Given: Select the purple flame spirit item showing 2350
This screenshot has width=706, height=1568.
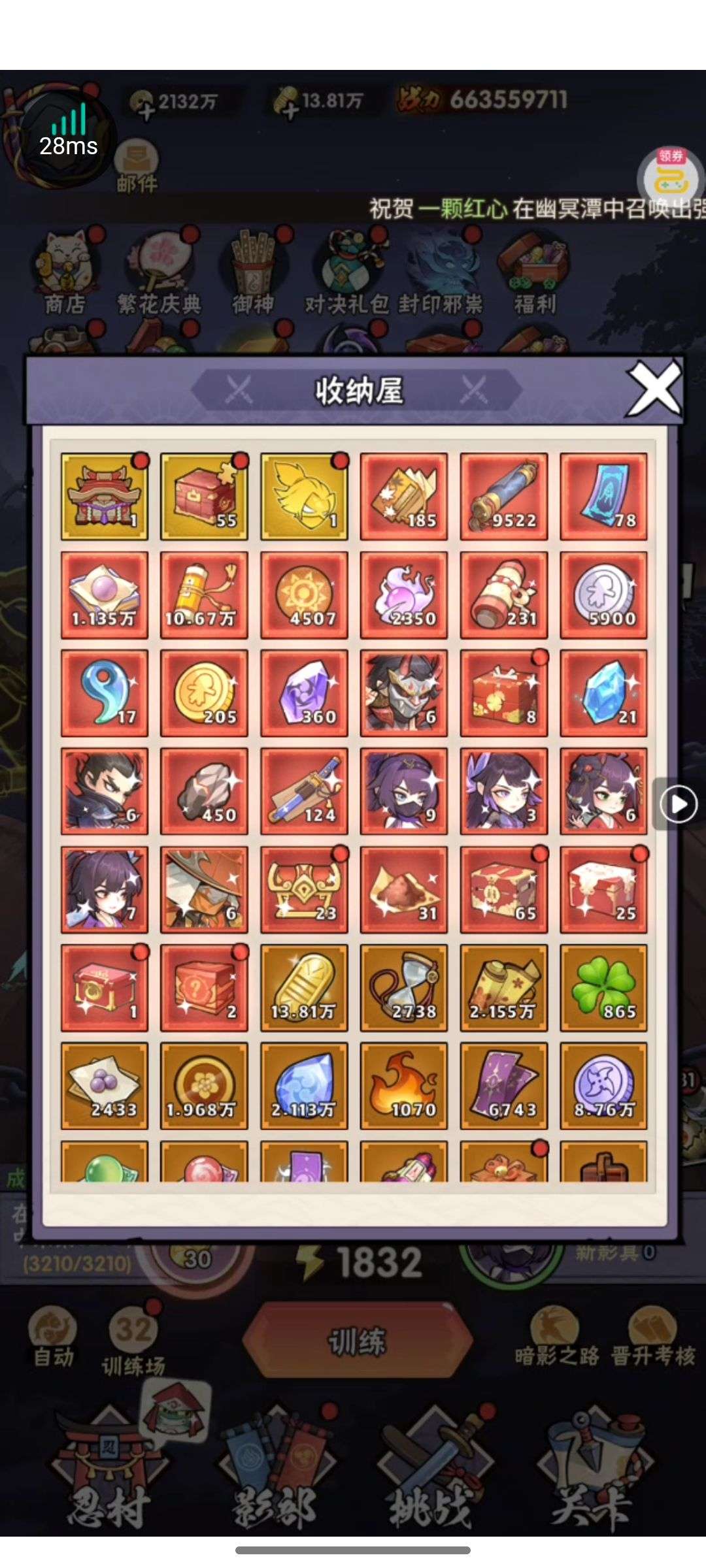Looking at the screenshot, I should (x=404, y=595).
